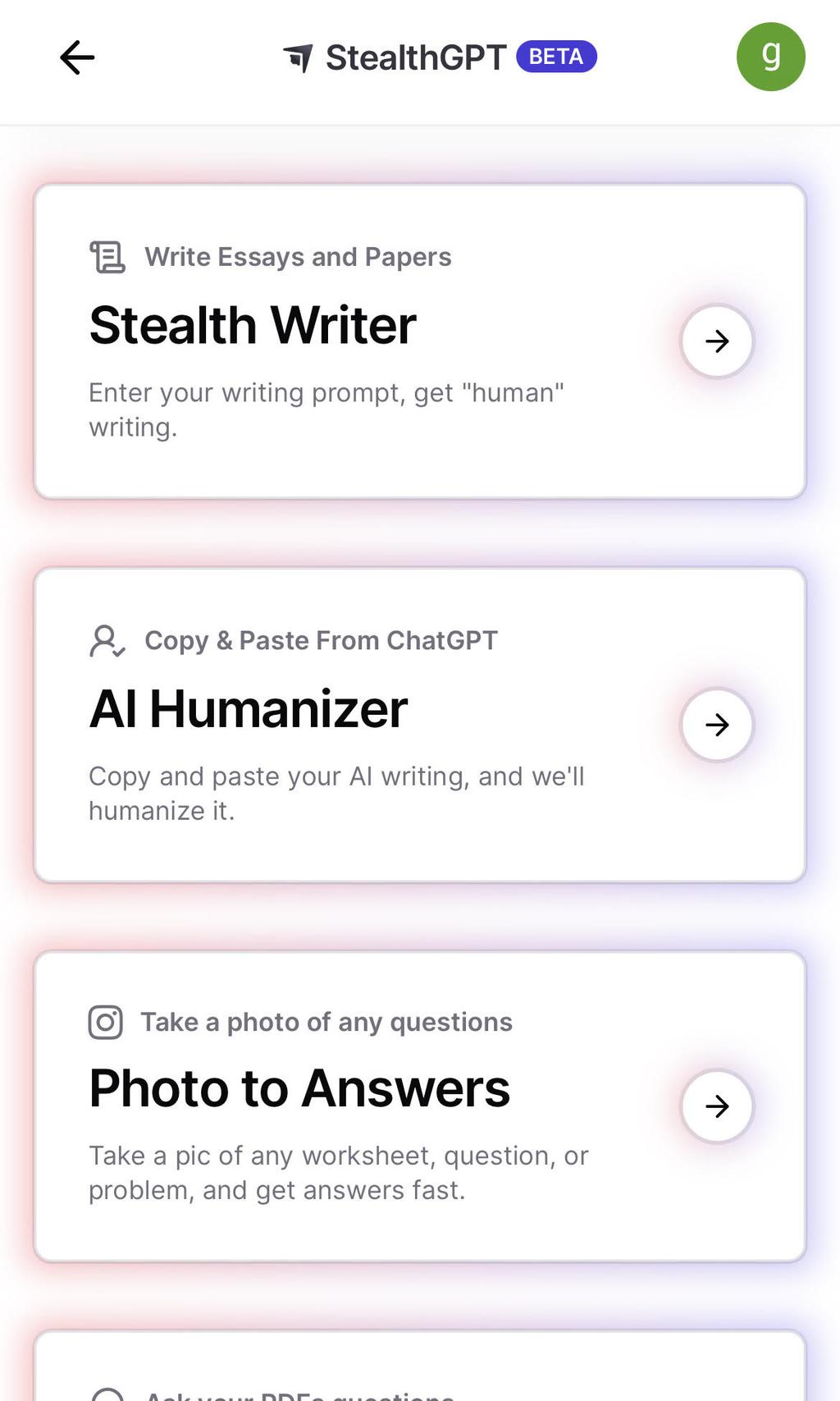Tap the arrow button on Photo to Answers
This screenshot has height=1401, width=840.
[717, 1106]
